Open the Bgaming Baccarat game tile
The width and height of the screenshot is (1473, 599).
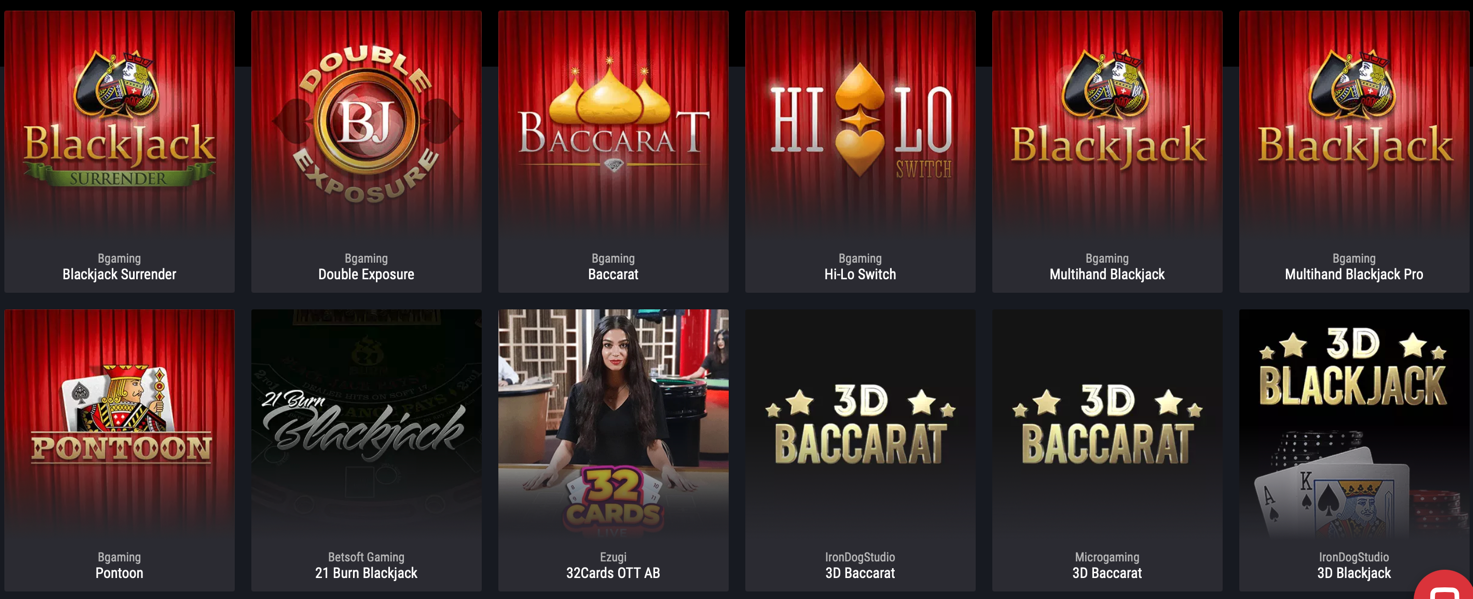[613, 150]
